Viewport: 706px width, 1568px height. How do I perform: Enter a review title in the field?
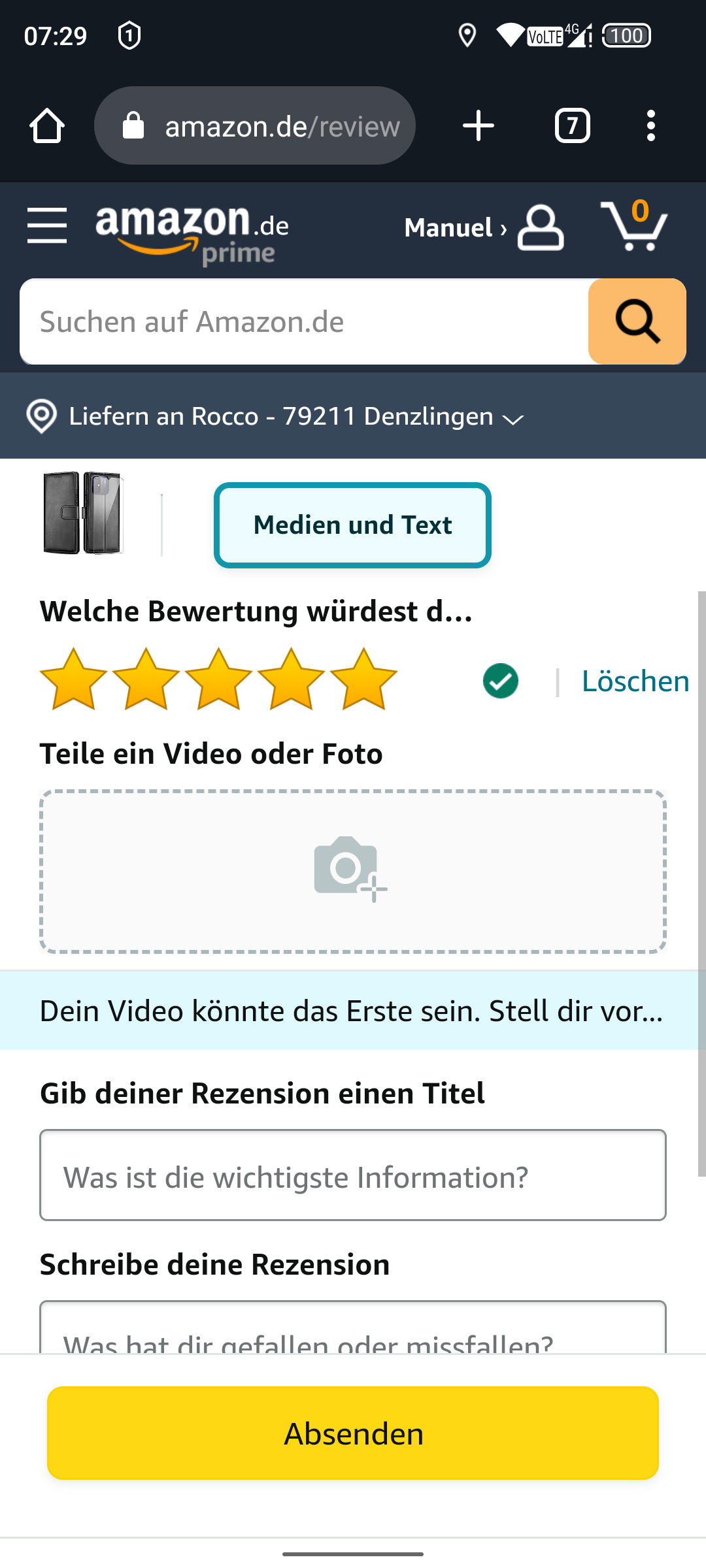[x=352, y=1175]
